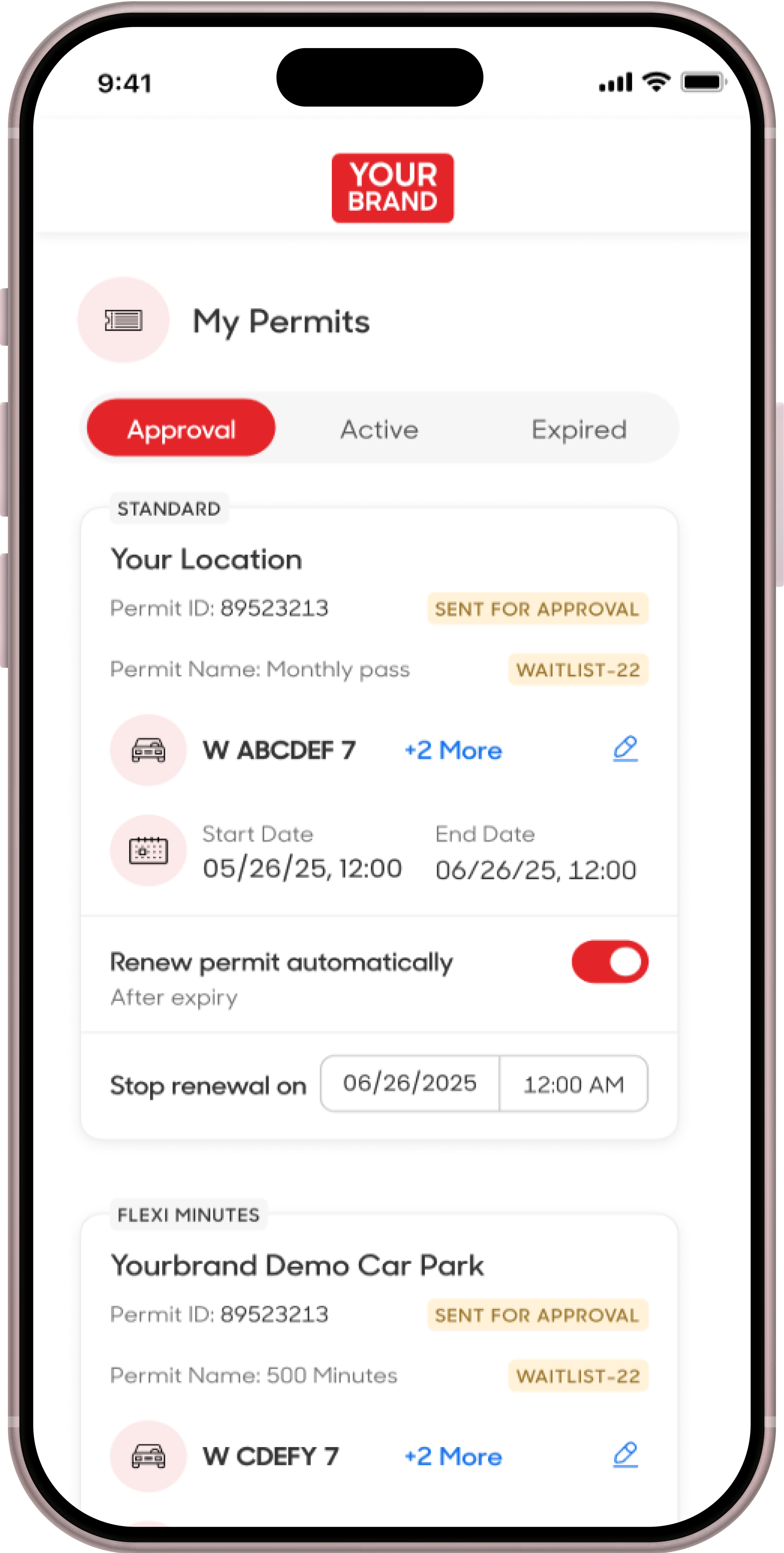Change the stop renewal time 12:00 AM
The image size is (784, 1553).
(573, 1084)
